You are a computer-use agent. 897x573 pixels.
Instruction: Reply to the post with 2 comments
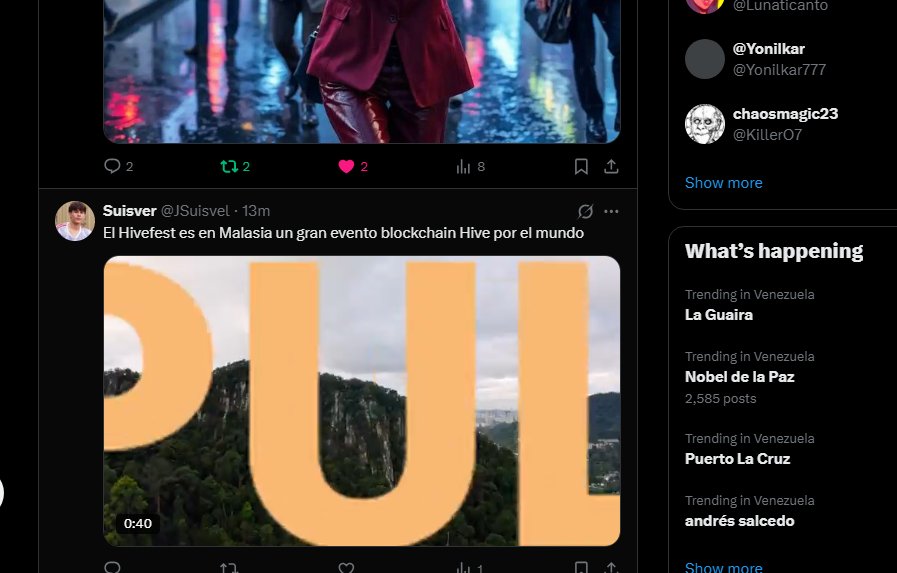point(113,167)
